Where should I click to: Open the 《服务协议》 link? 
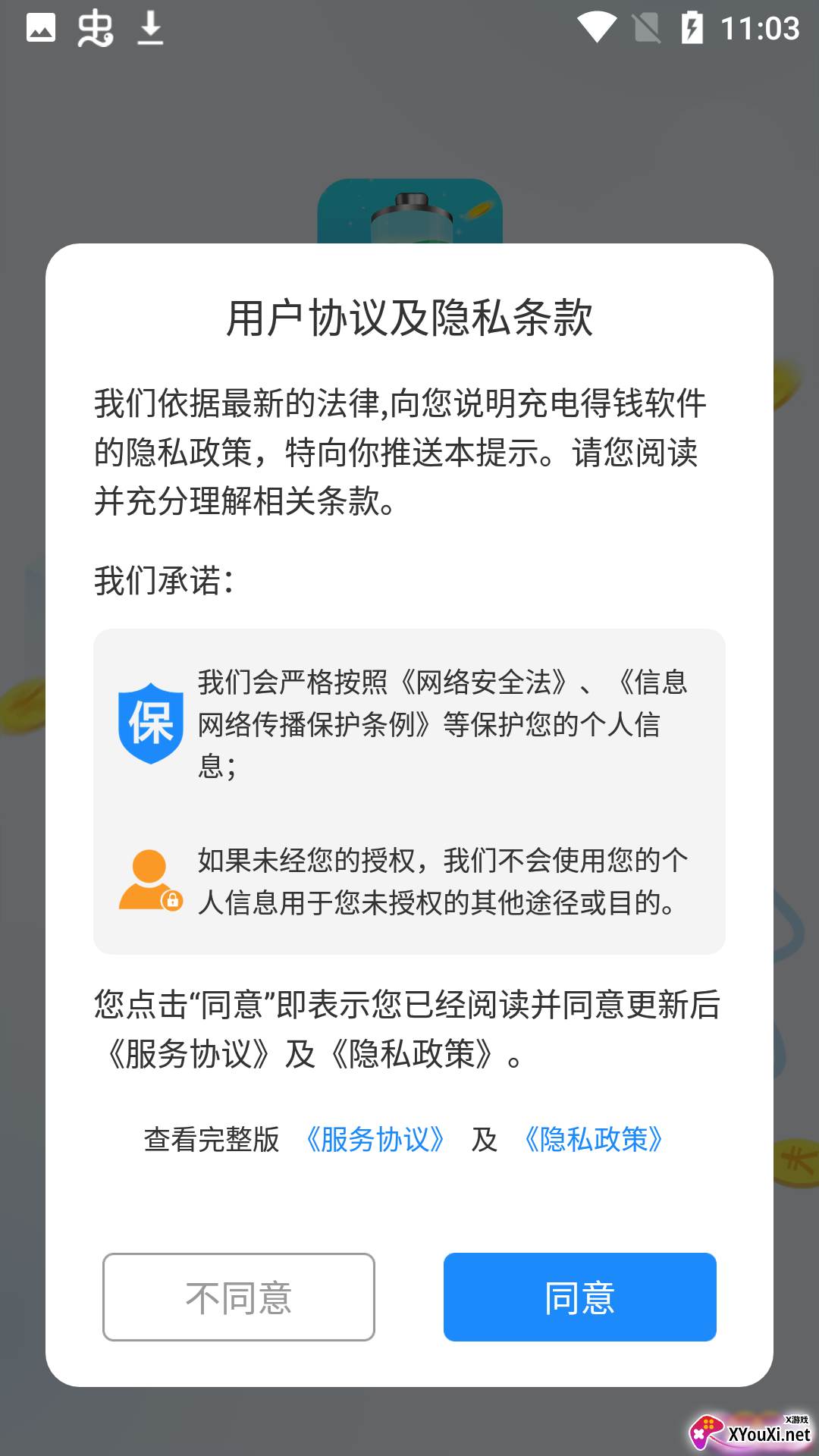click(375, 1139)
